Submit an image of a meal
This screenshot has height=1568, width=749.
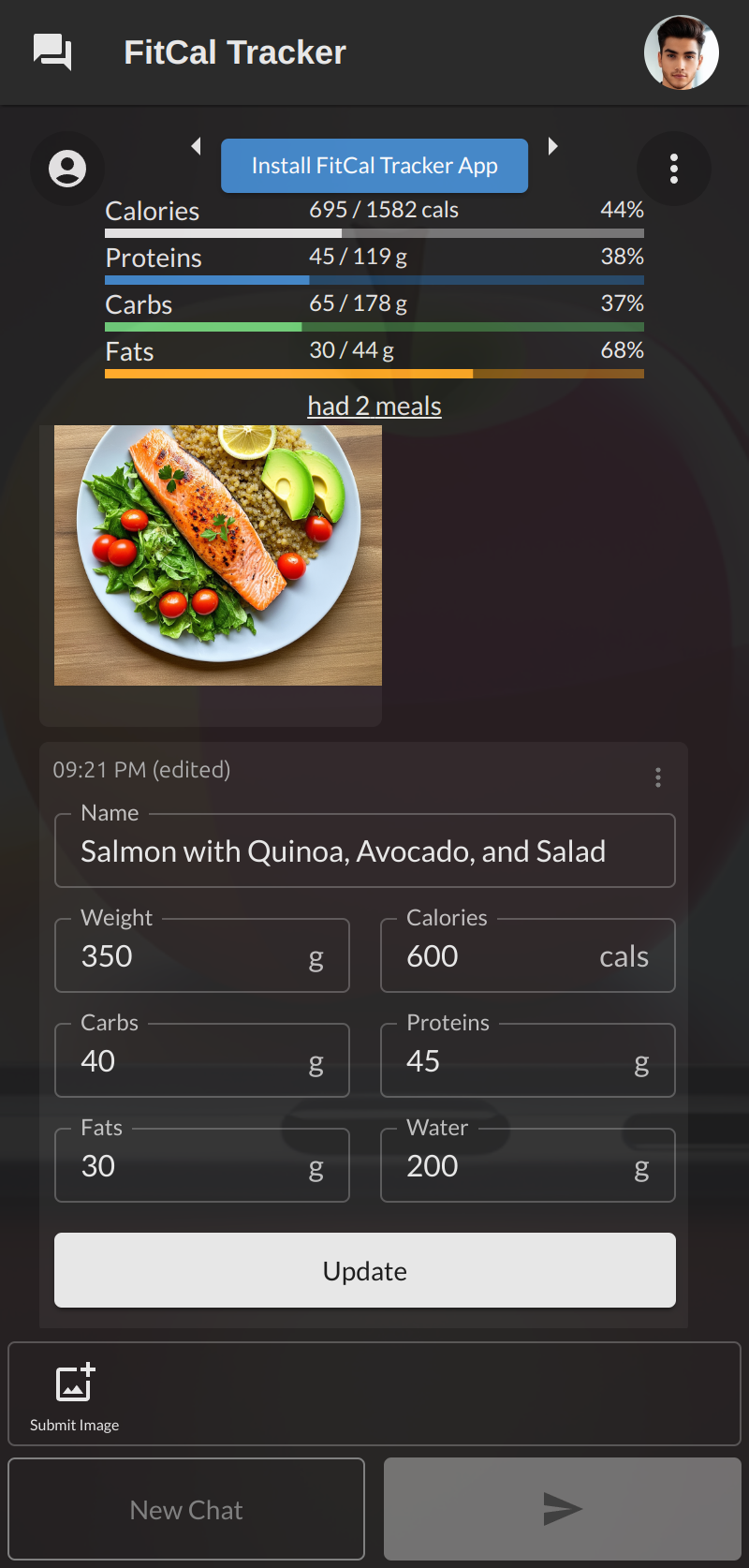point(75,1396)
